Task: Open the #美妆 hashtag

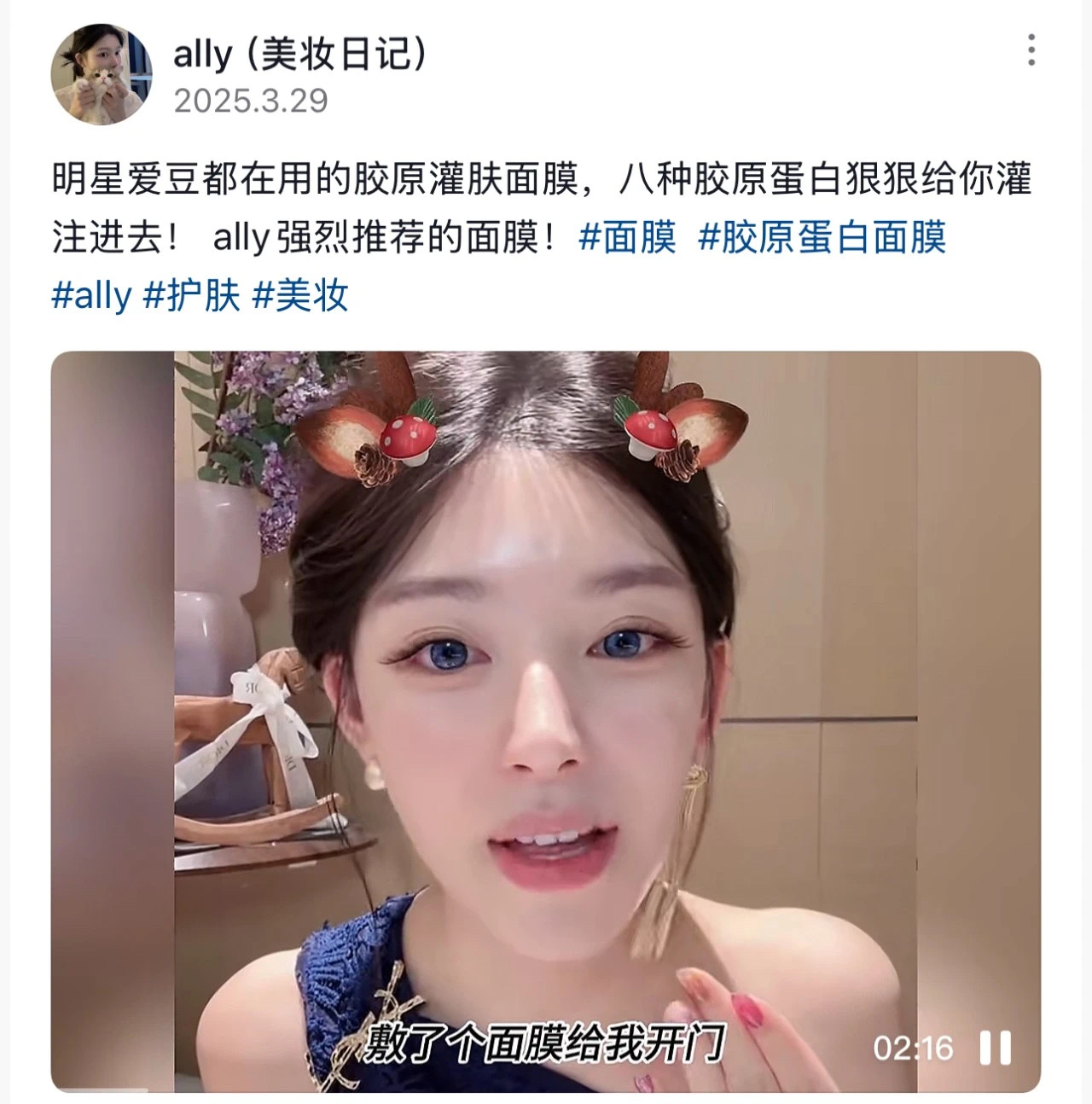Action: pos(300,295)
